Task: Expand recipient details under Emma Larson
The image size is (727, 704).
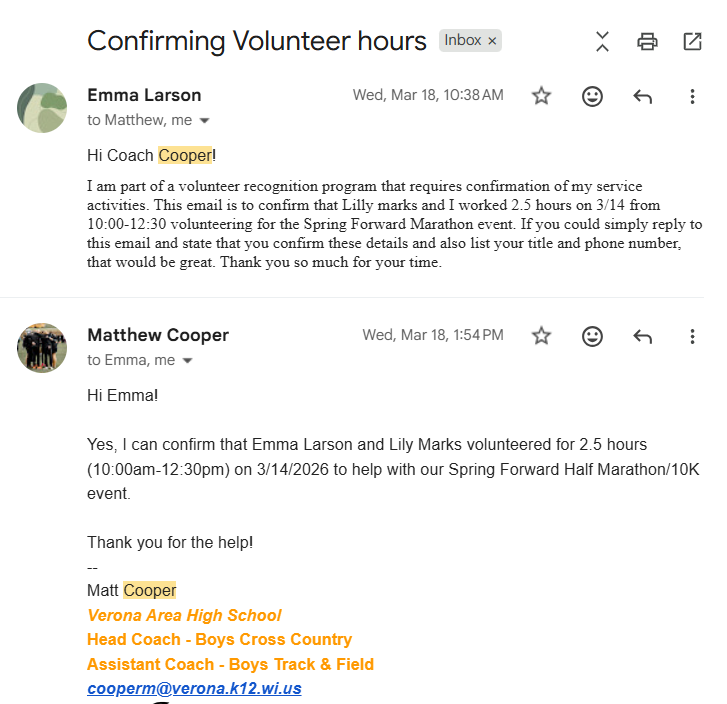Action: [x=205, y=121]
